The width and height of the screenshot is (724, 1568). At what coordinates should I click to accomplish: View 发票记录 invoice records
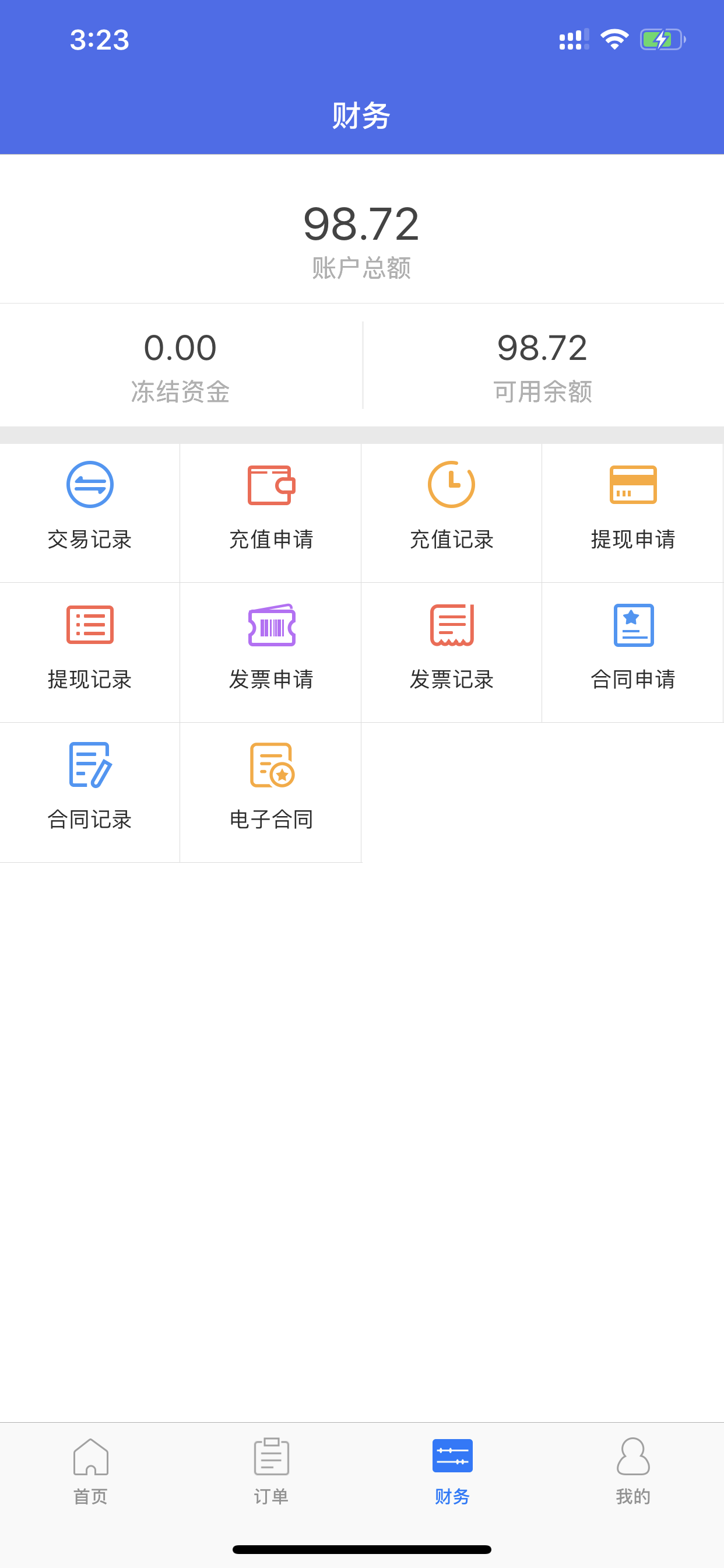point(451,653)
